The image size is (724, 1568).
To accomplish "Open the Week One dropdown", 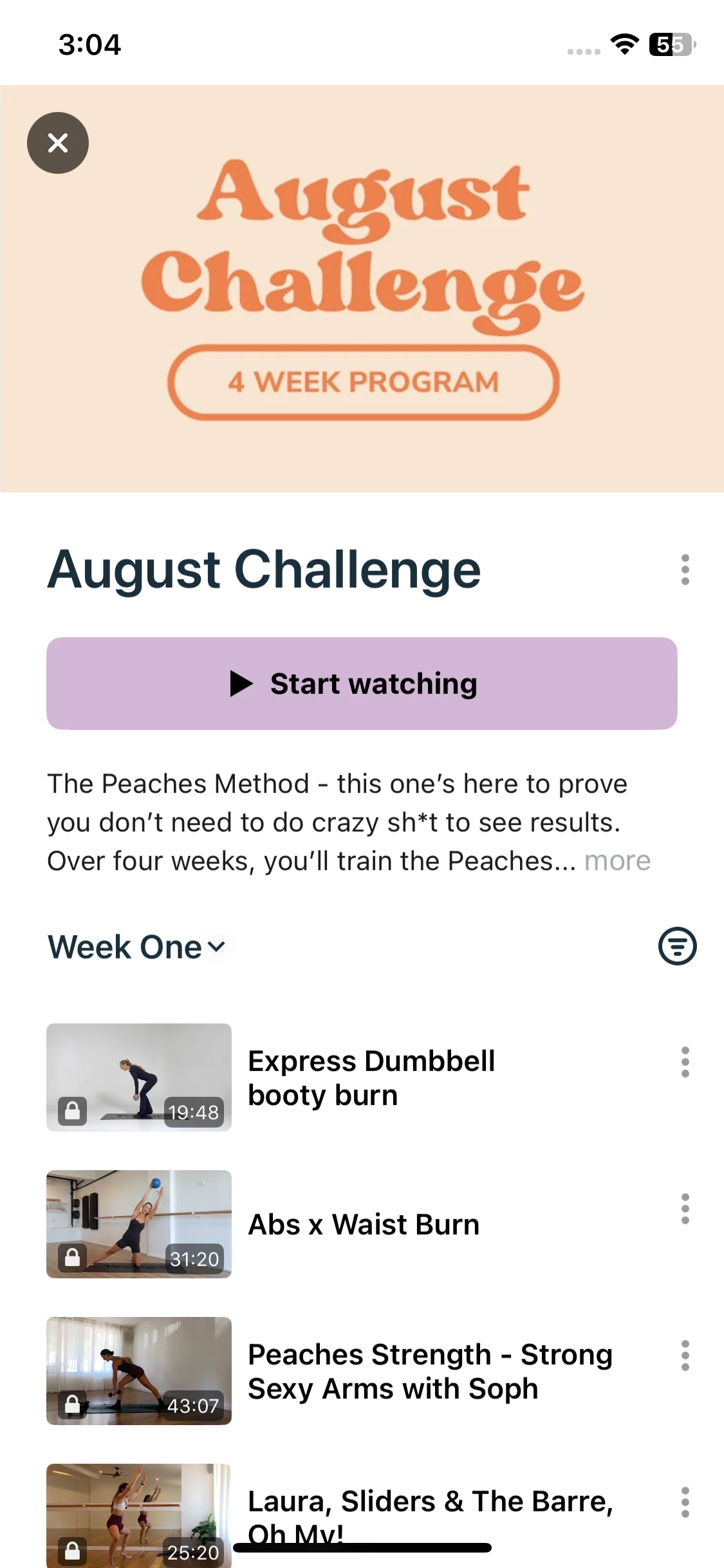I will point(136,947).
